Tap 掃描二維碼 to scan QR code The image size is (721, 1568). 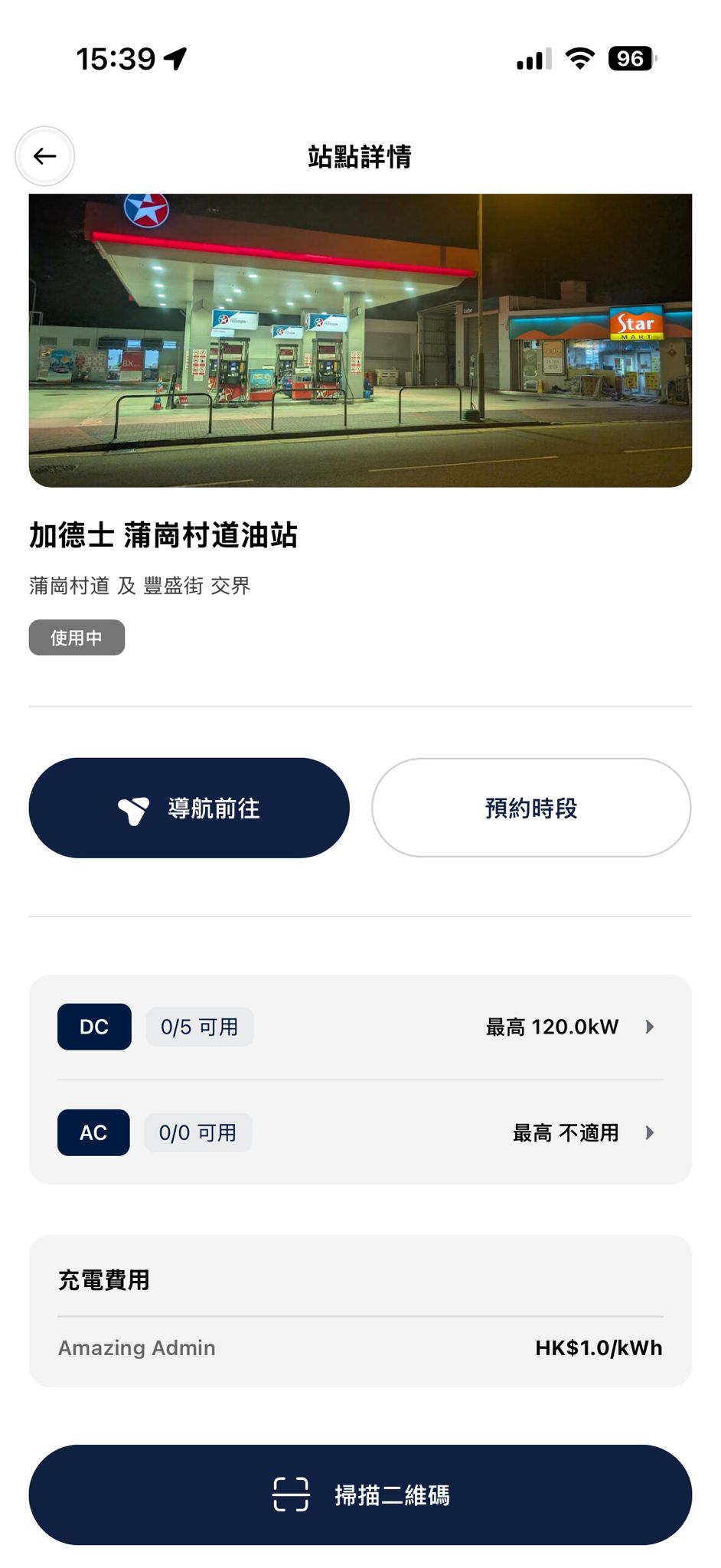[360, 1494]
